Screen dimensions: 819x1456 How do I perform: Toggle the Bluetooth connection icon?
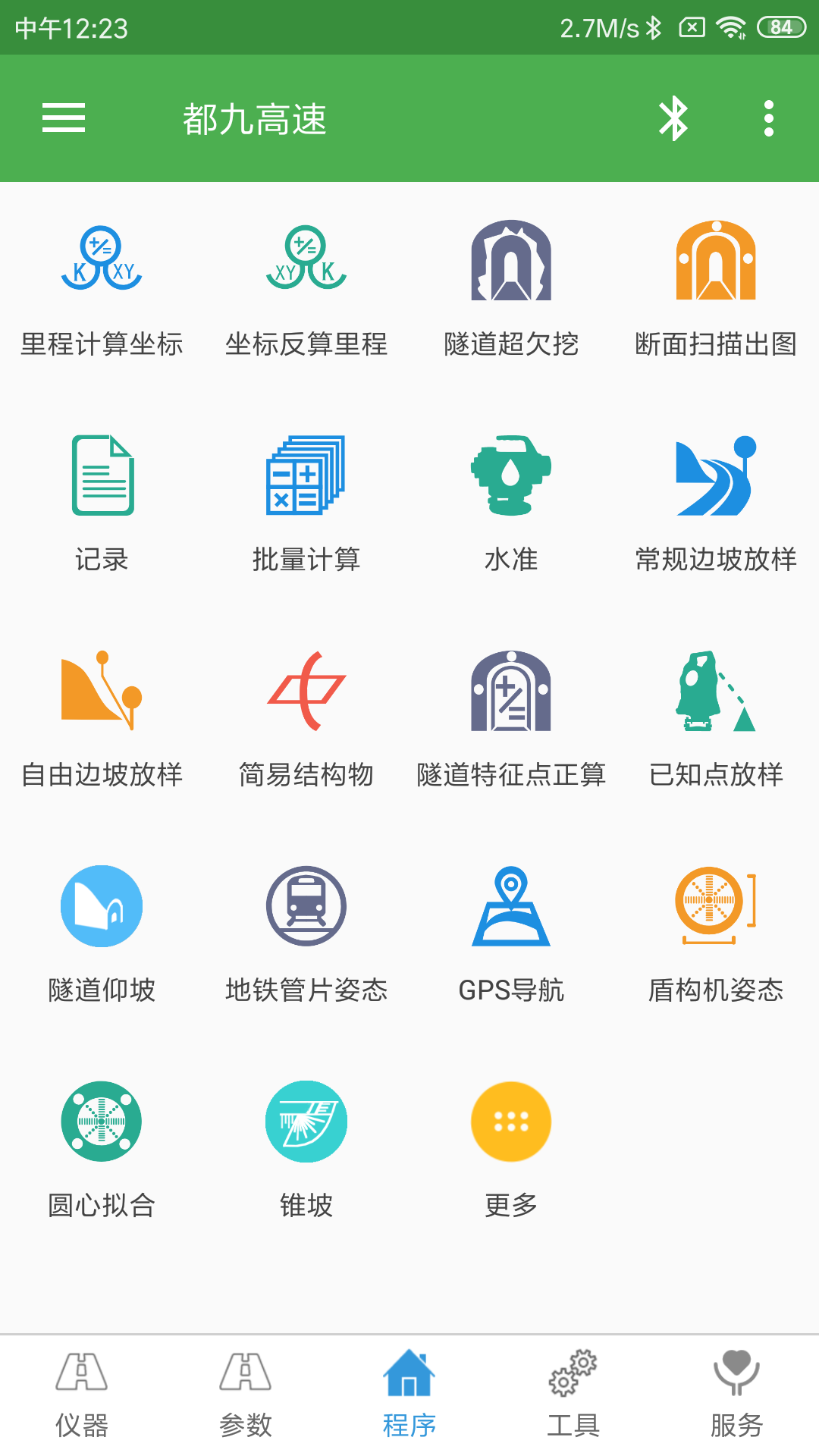coord(672,118)
